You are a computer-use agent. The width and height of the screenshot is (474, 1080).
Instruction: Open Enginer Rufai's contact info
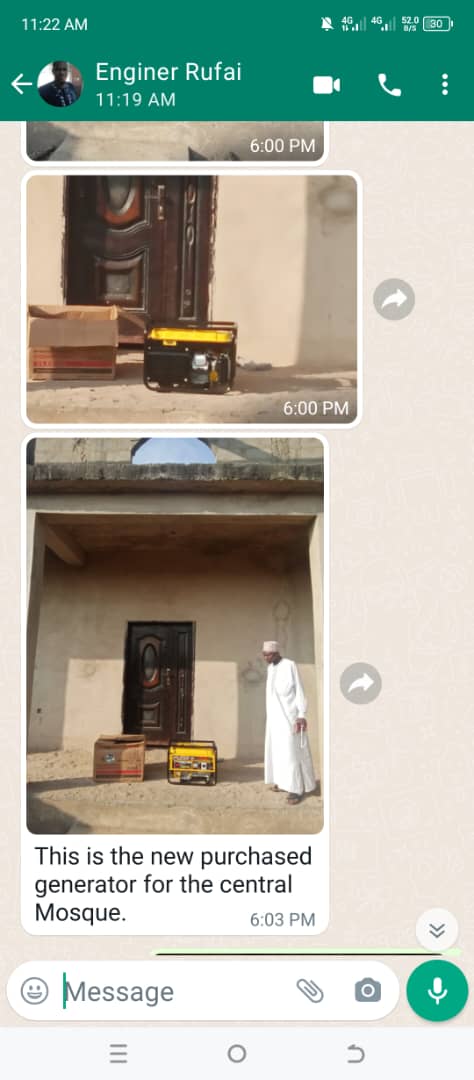[168, 85]
